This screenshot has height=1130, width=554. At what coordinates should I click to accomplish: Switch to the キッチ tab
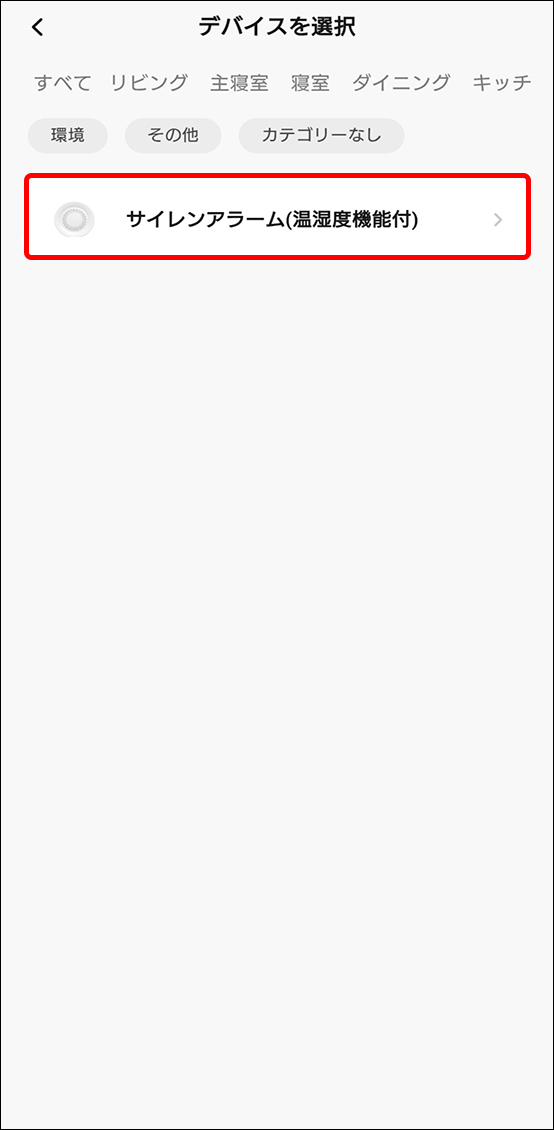(x=502, y=83)
